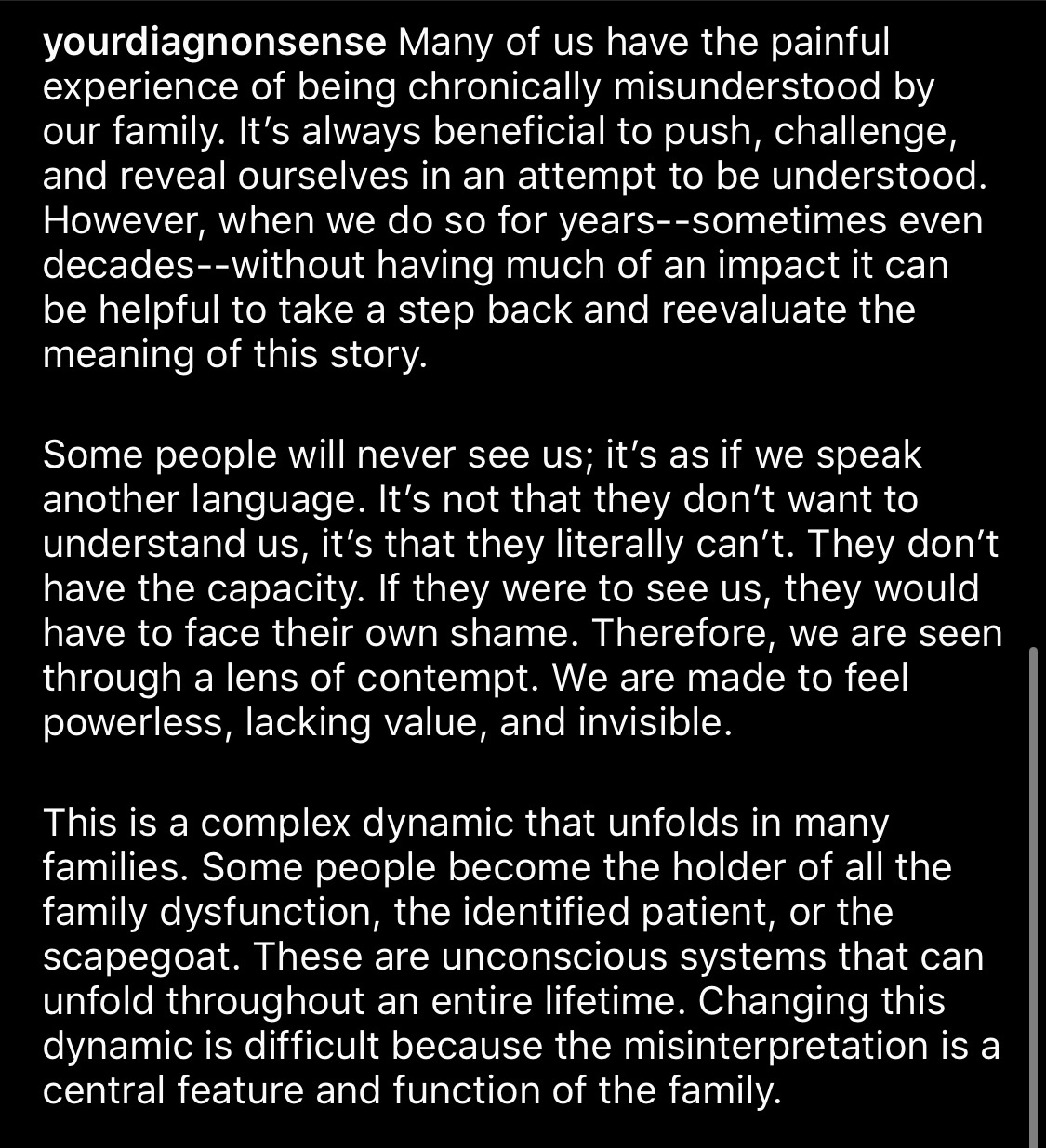
Task: Open the yourdiagnonsense profile
Action: point(214,42)
